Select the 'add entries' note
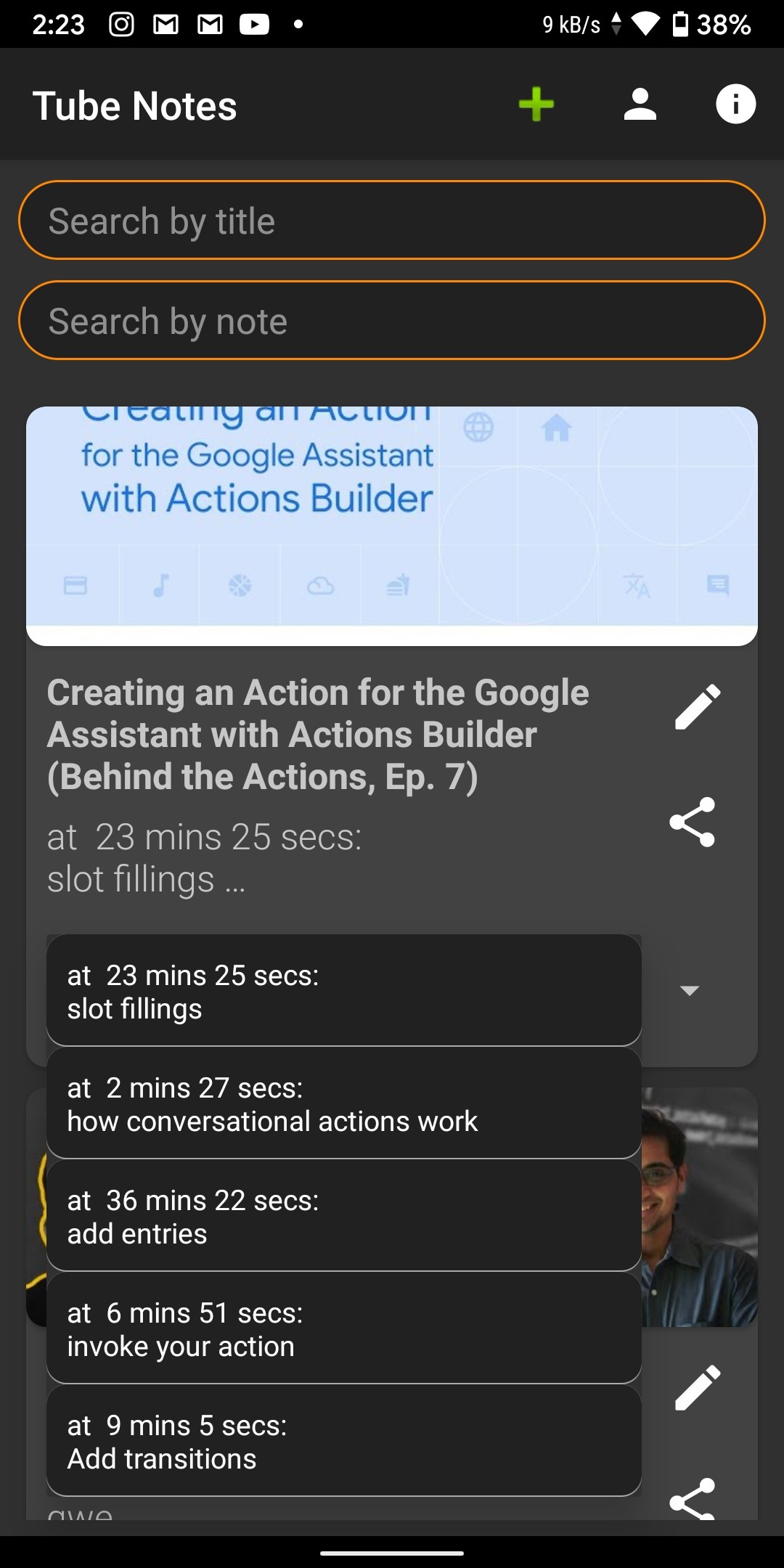784x1568 pixels. click(x=343, y=1216)
